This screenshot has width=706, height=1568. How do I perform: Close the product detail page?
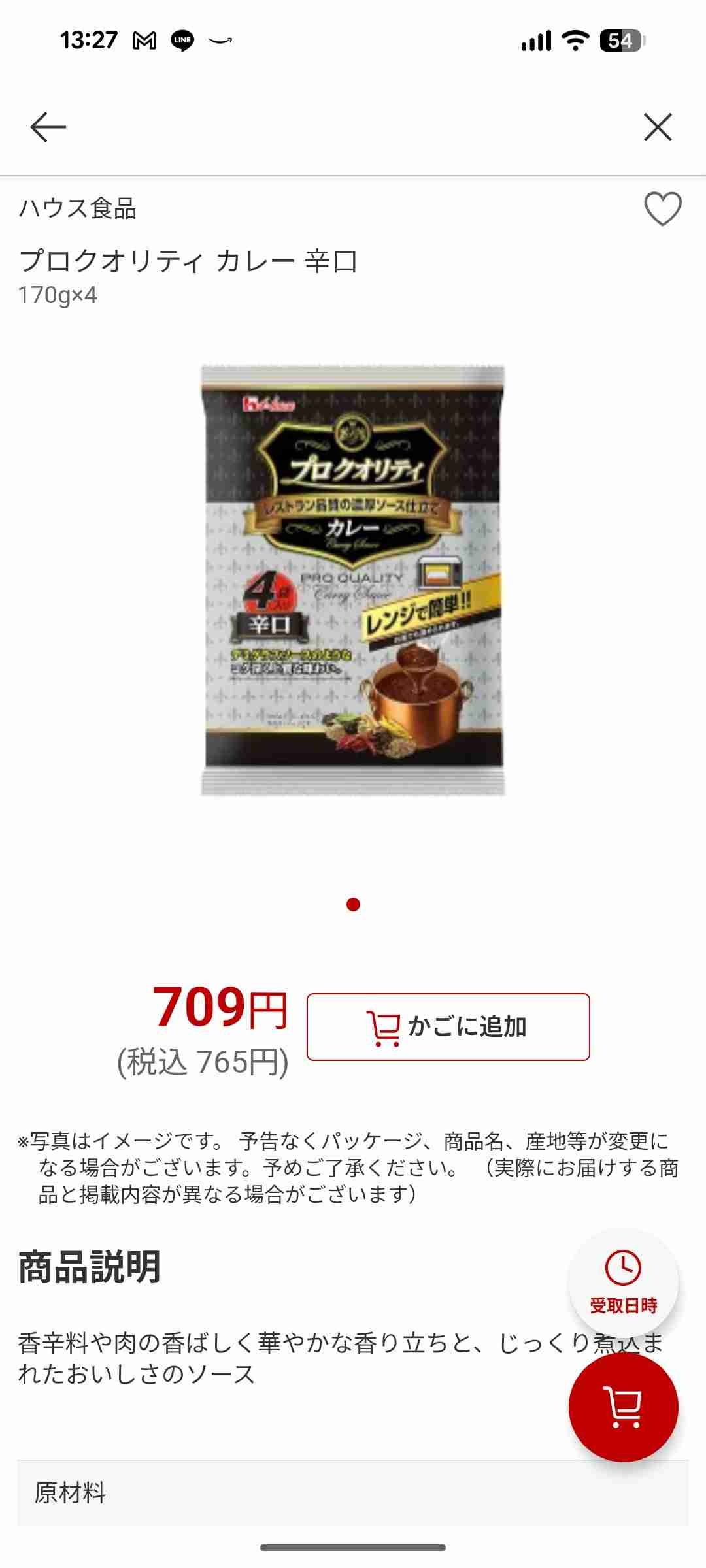point(658,127)
